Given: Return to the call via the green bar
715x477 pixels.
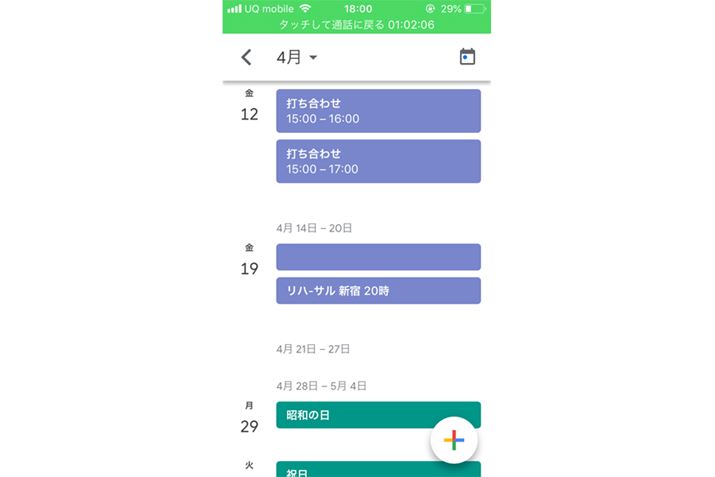Looking at the screenshot, I should pos(357,25).
